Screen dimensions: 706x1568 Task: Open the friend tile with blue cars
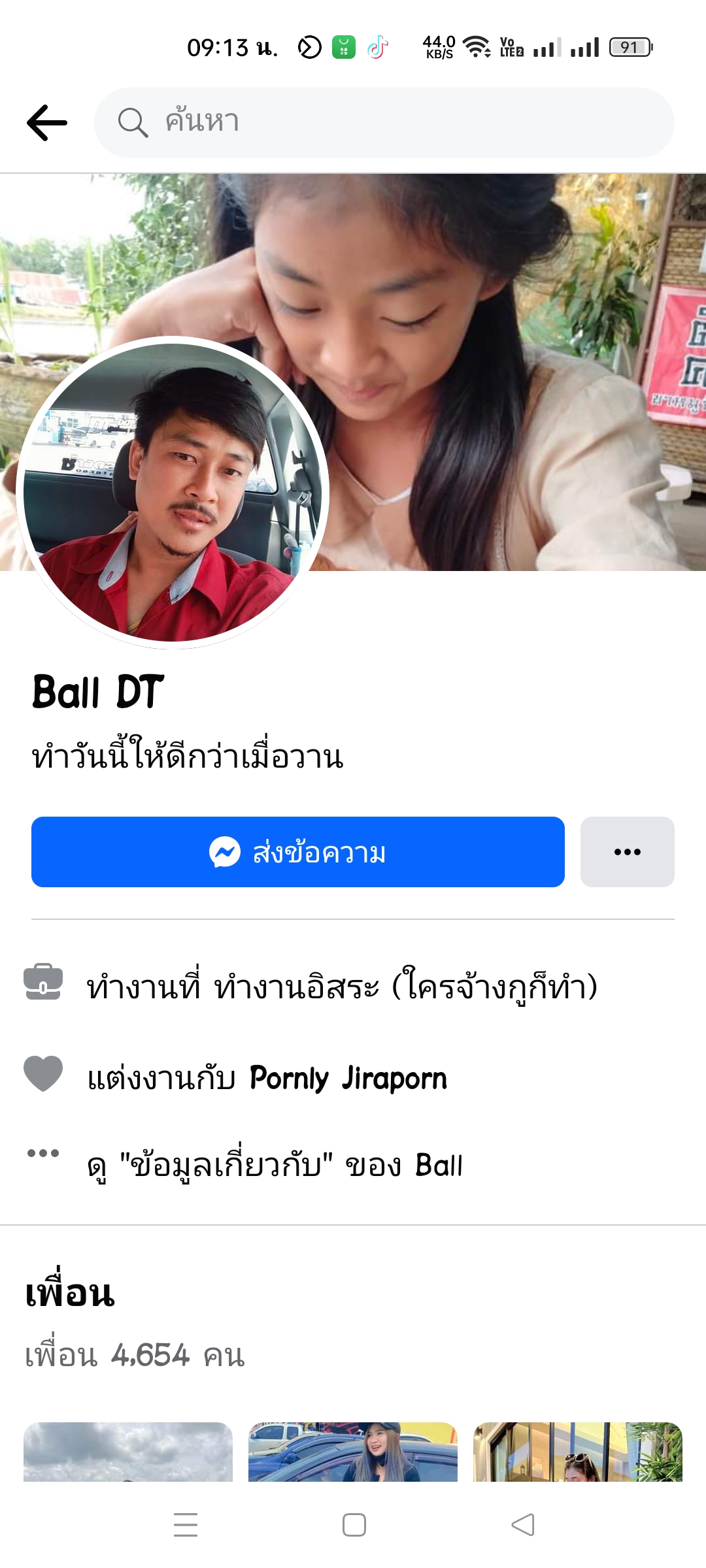tap(353, 1452)
